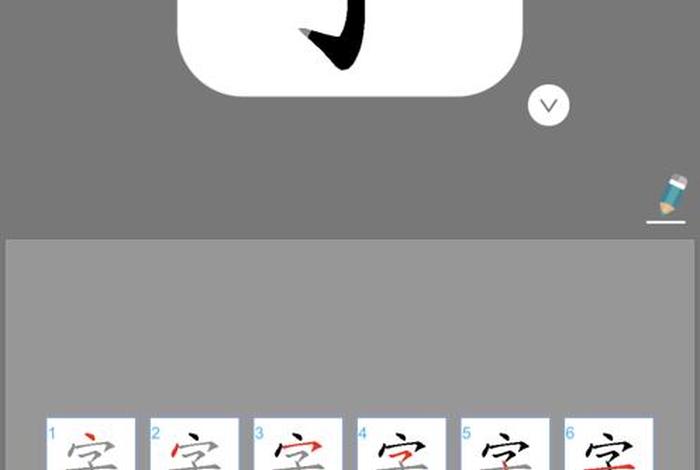Select stroke step 1 tile
This screenshot has height=470, width=700.
pos(91,444)
